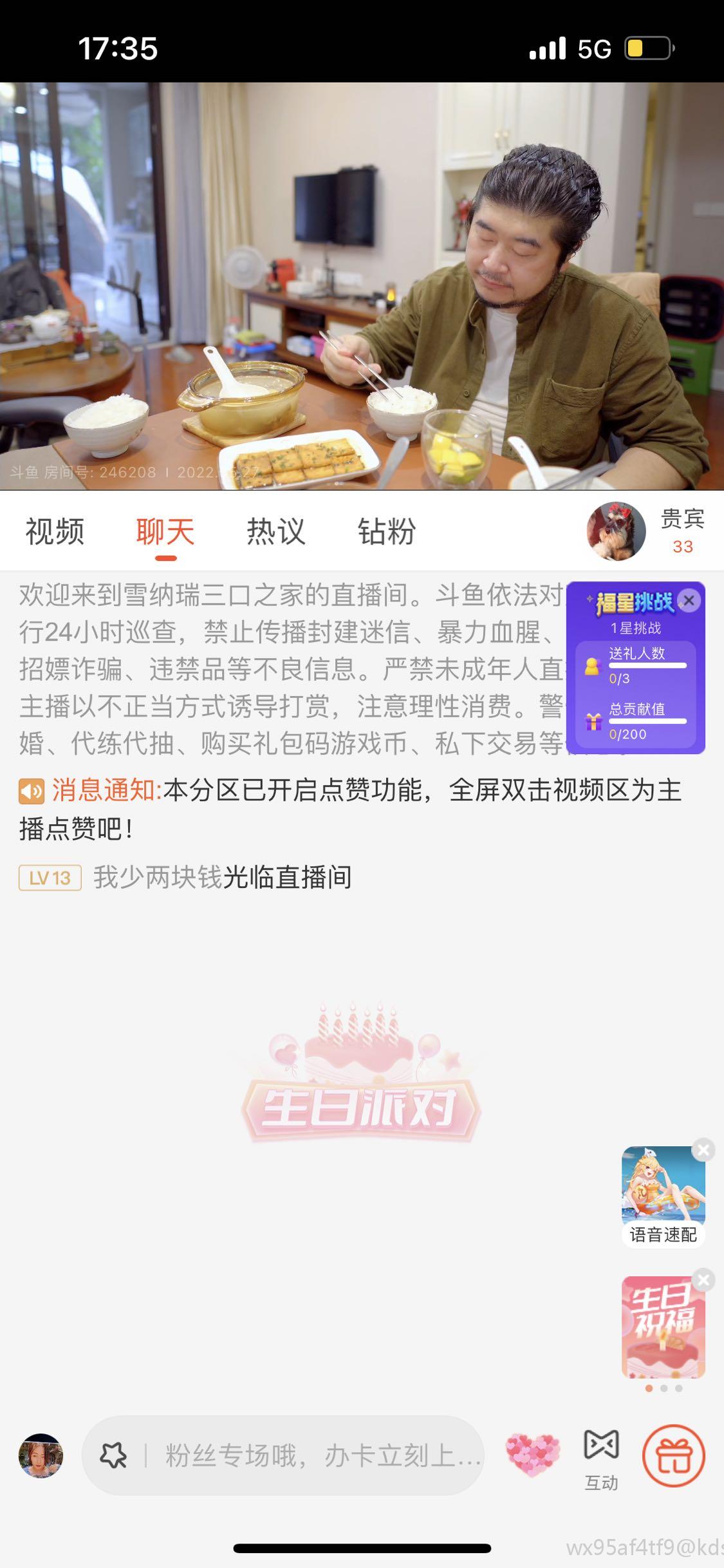Close the 生日祝福 floating banner
Image resolution: width=724 pixels, height=1568 pixels.
click(703, 1280)
